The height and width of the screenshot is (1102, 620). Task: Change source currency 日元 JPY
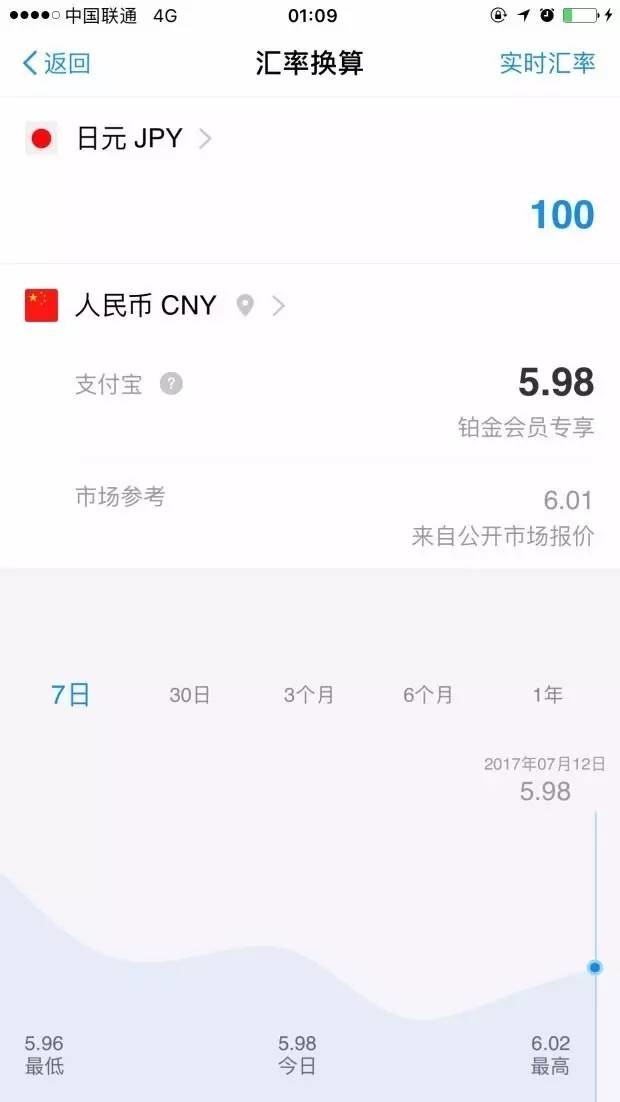pos(118,138)
